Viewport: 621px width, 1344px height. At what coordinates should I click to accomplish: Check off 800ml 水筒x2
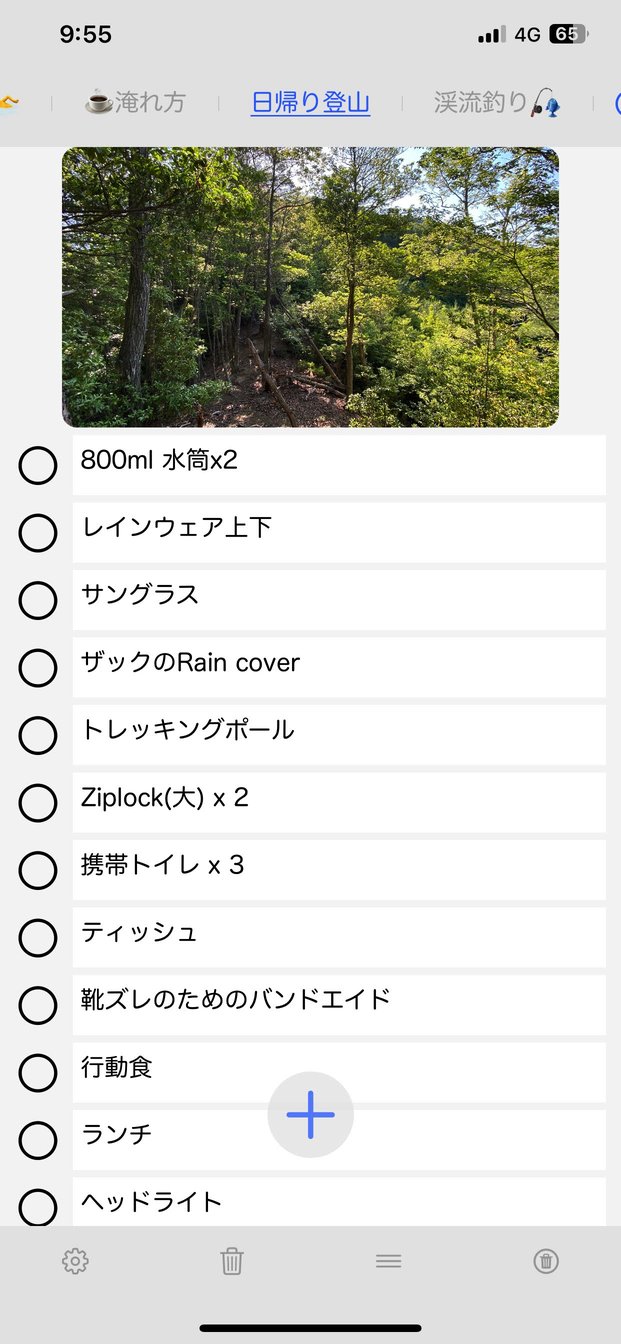coord(38,466)
